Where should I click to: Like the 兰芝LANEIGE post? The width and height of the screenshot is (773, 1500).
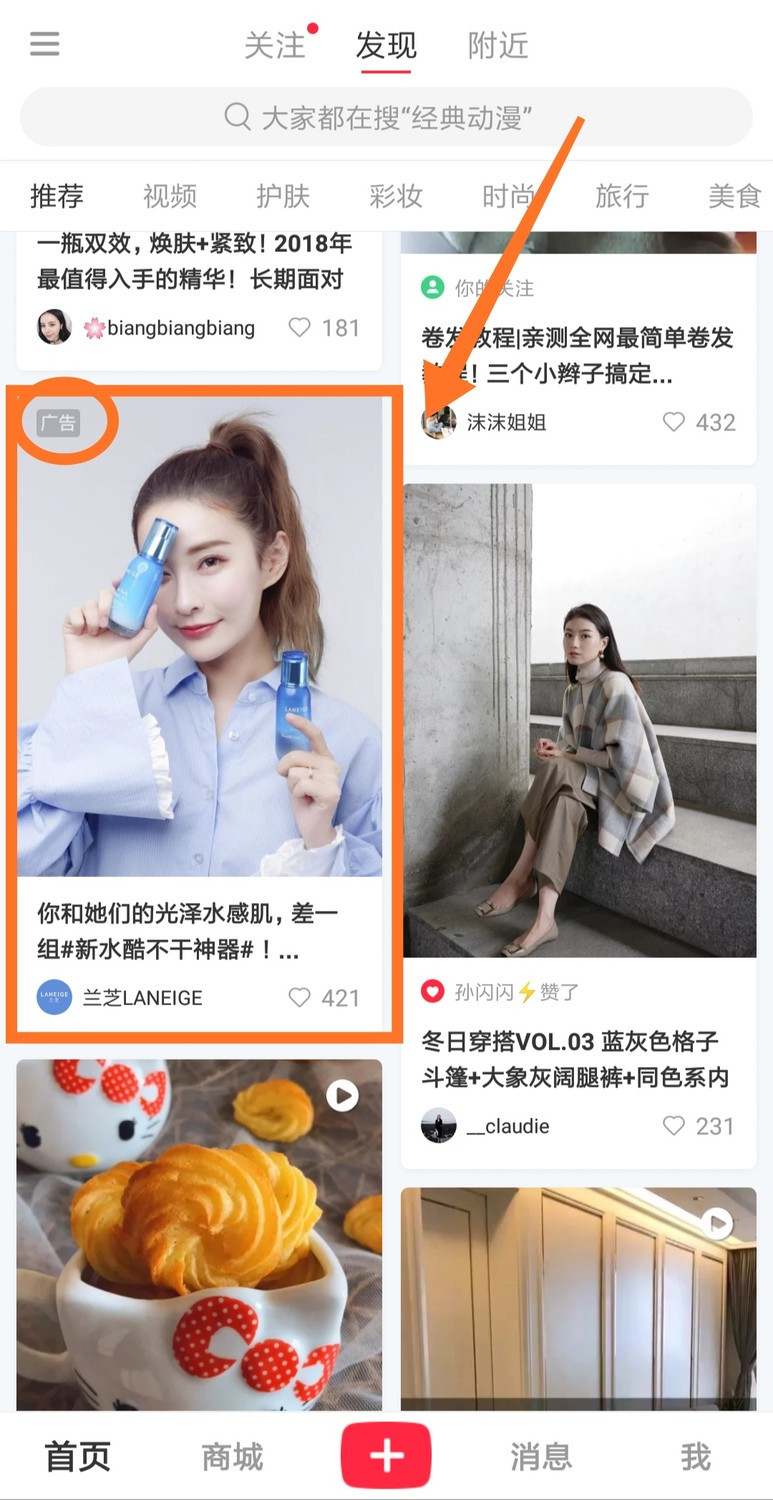pyautogui.click(x=300, y=997)
